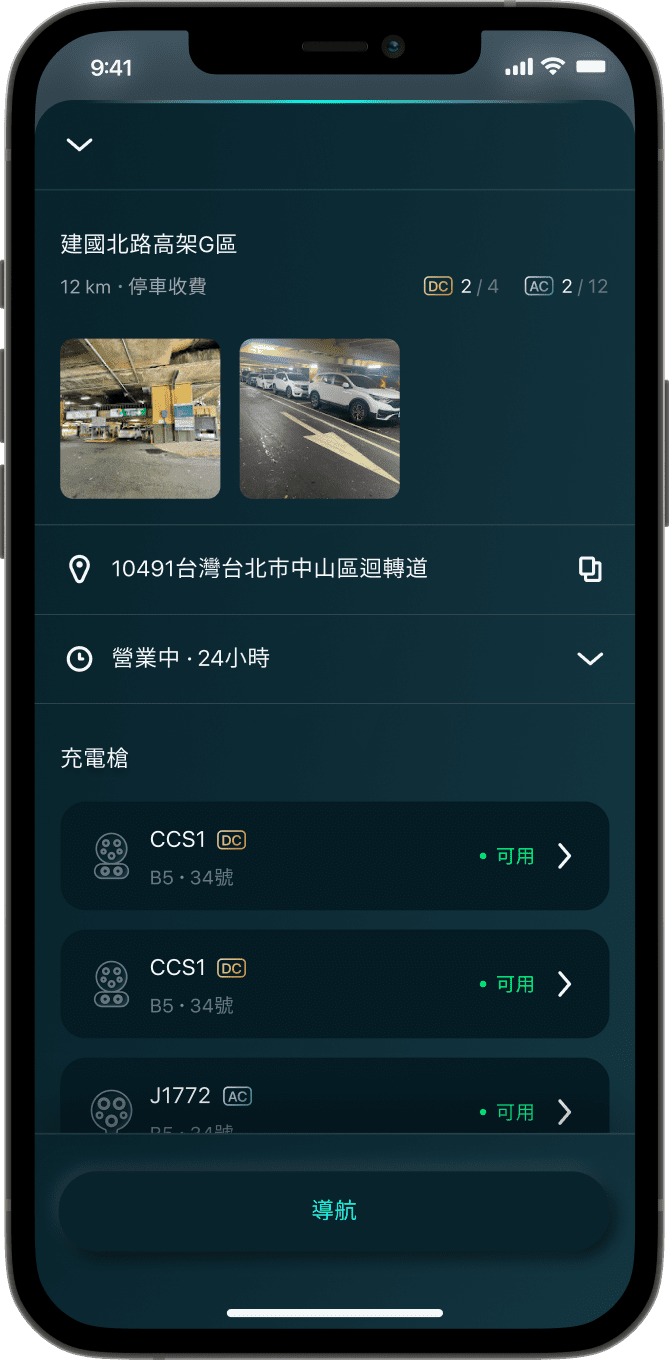View the photo of white parked cars
This screenshot has height=1360, width=670.
(320, 418)
